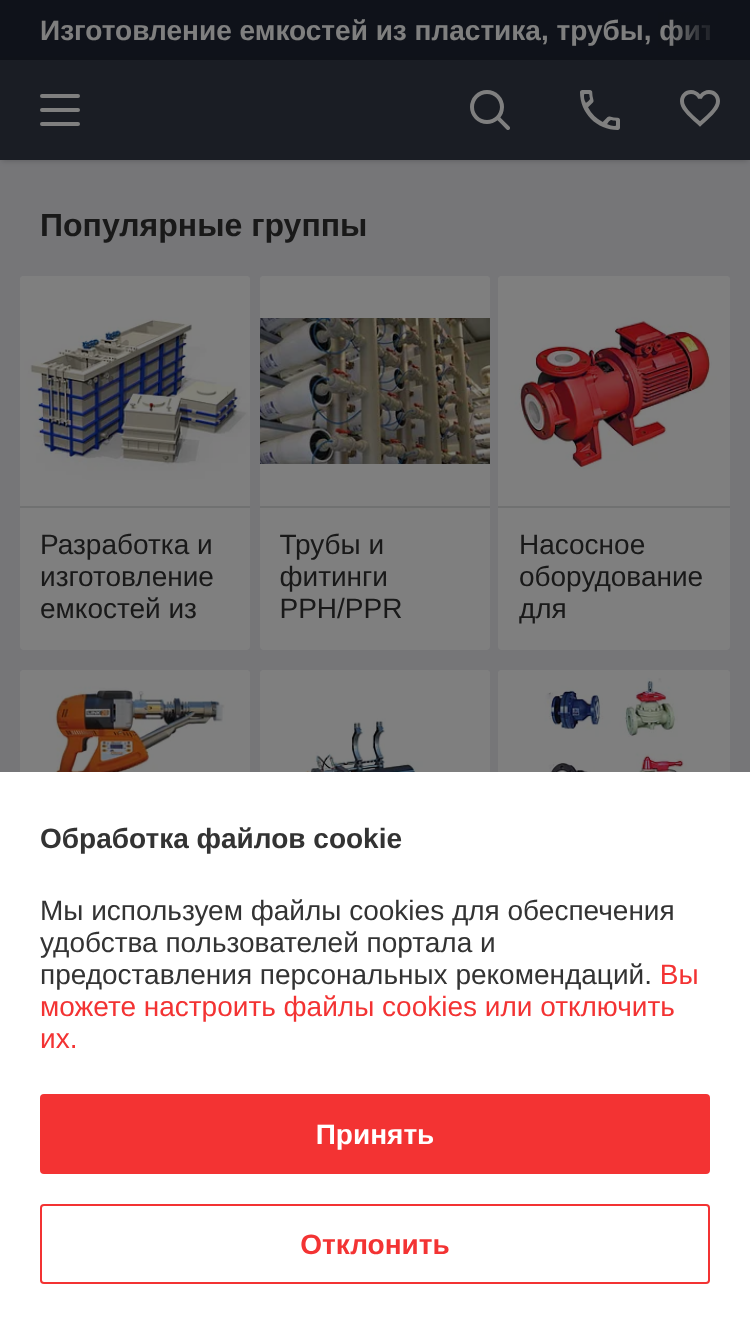The image size is (750, 1334).
Task: Open favorites heart icon
Action: pos(700,108)
